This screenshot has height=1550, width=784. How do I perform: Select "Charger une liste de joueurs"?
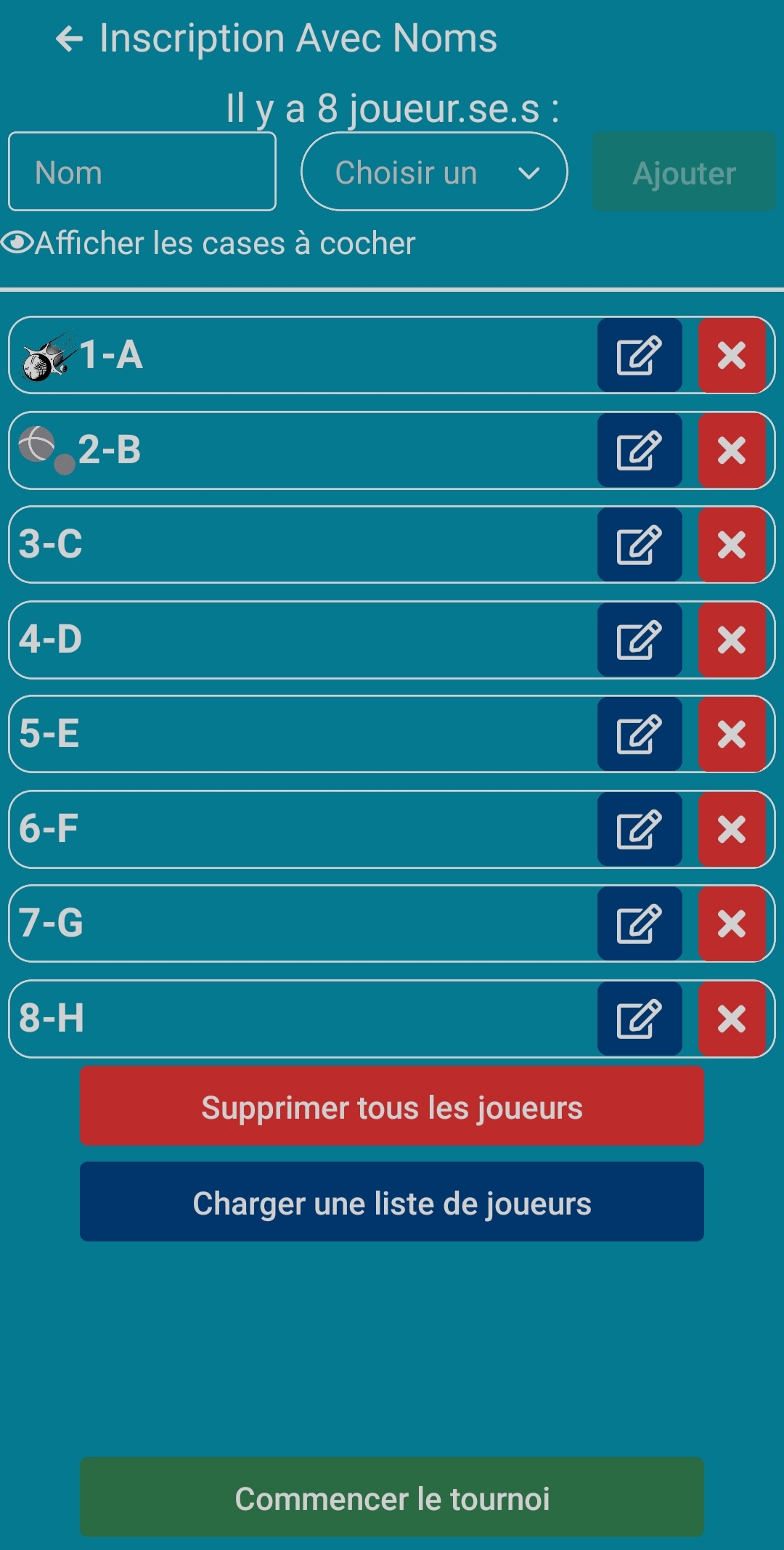(392, 1202)
